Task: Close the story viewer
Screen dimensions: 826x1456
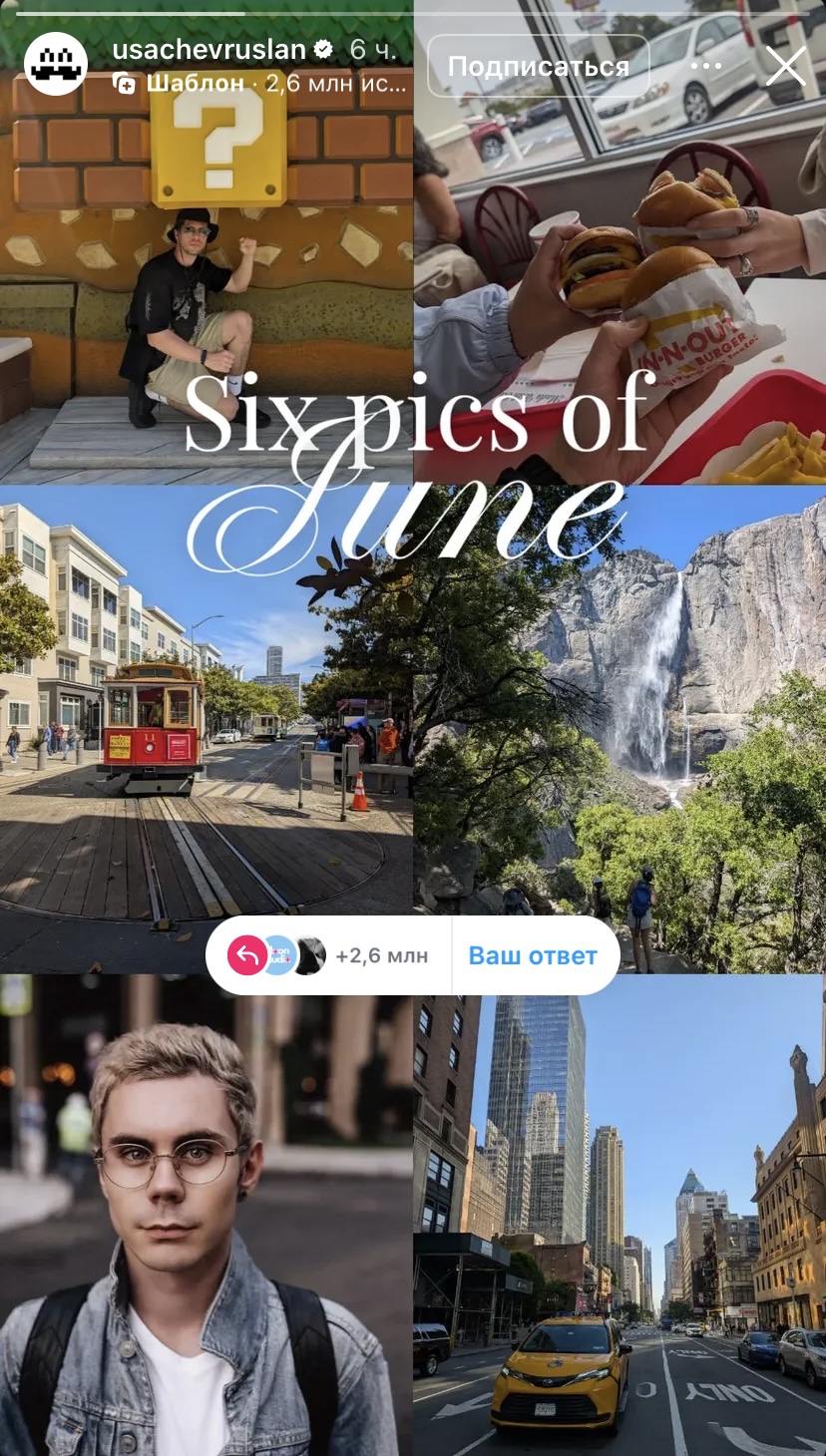Action: tap(785, 67)
